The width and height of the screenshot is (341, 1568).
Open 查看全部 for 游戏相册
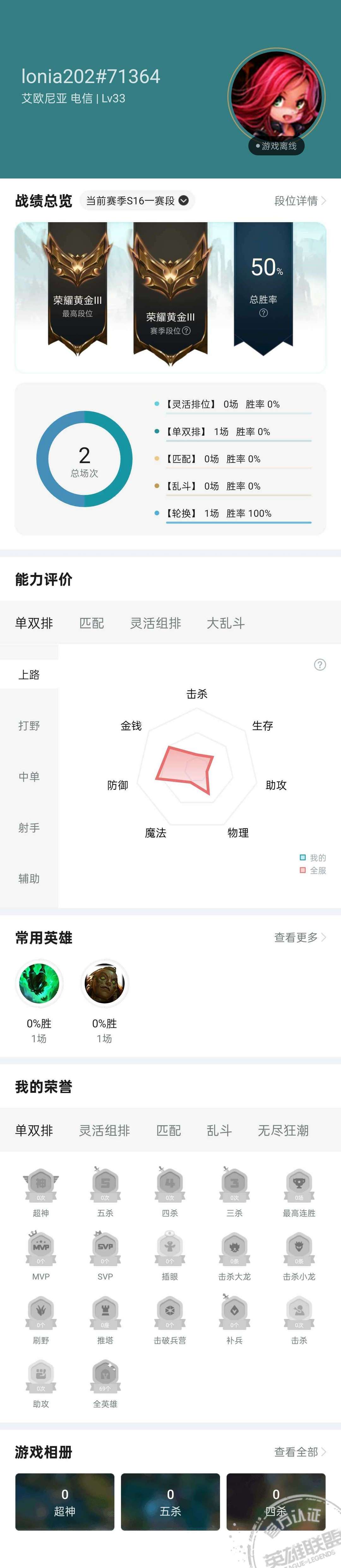point(300,1452)
